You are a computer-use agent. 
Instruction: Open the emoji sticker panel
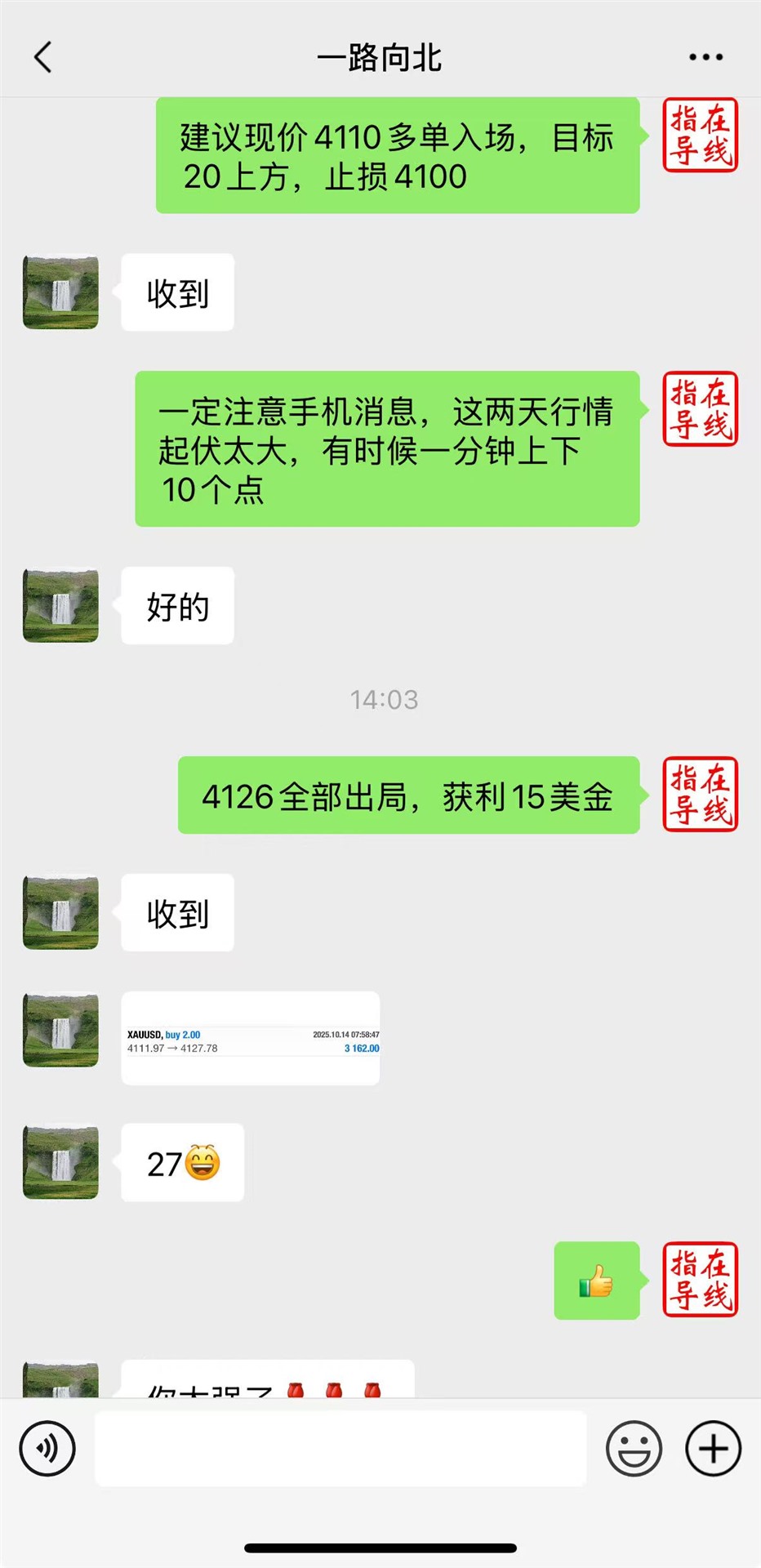tap(634, 1449)
